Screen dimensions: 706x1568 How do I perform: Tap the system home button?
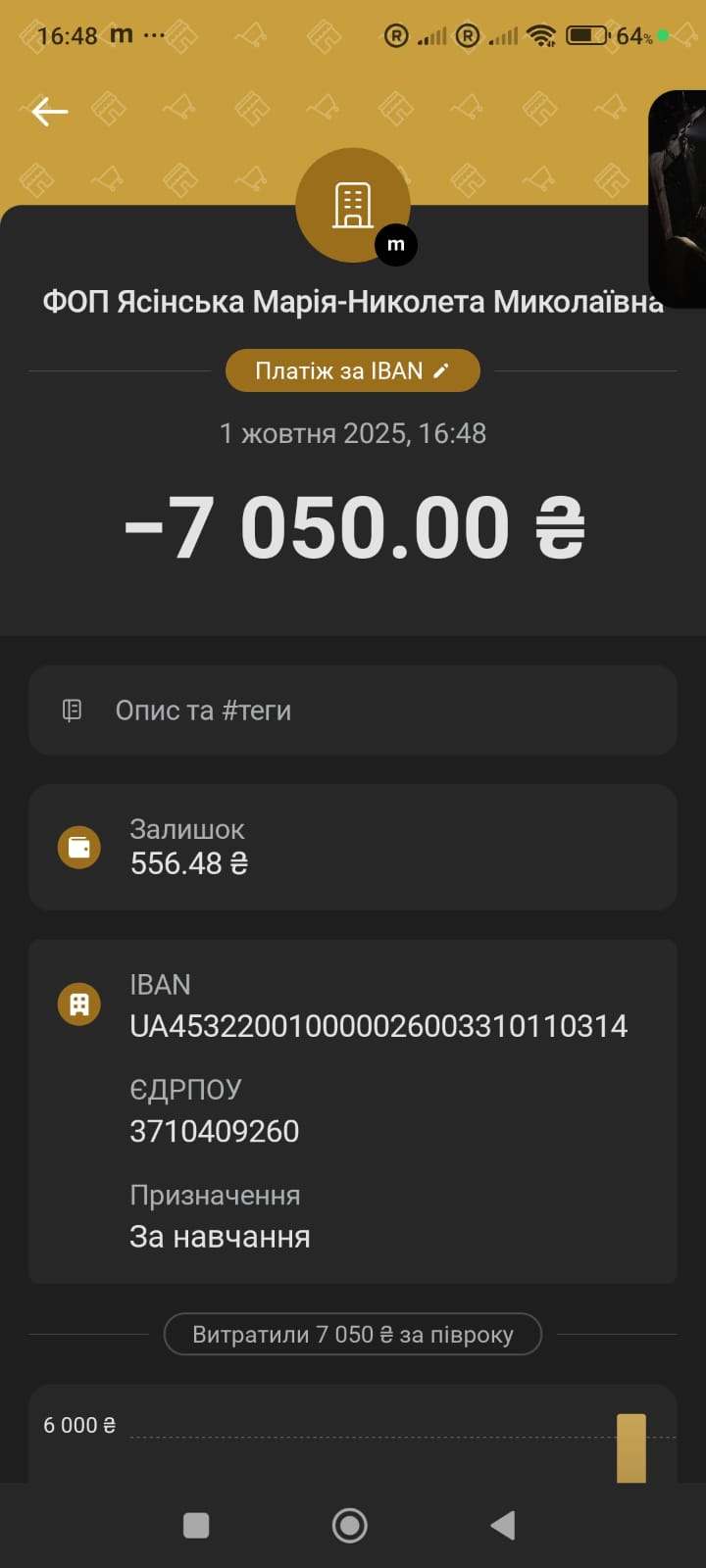(x=350, y=1525)
